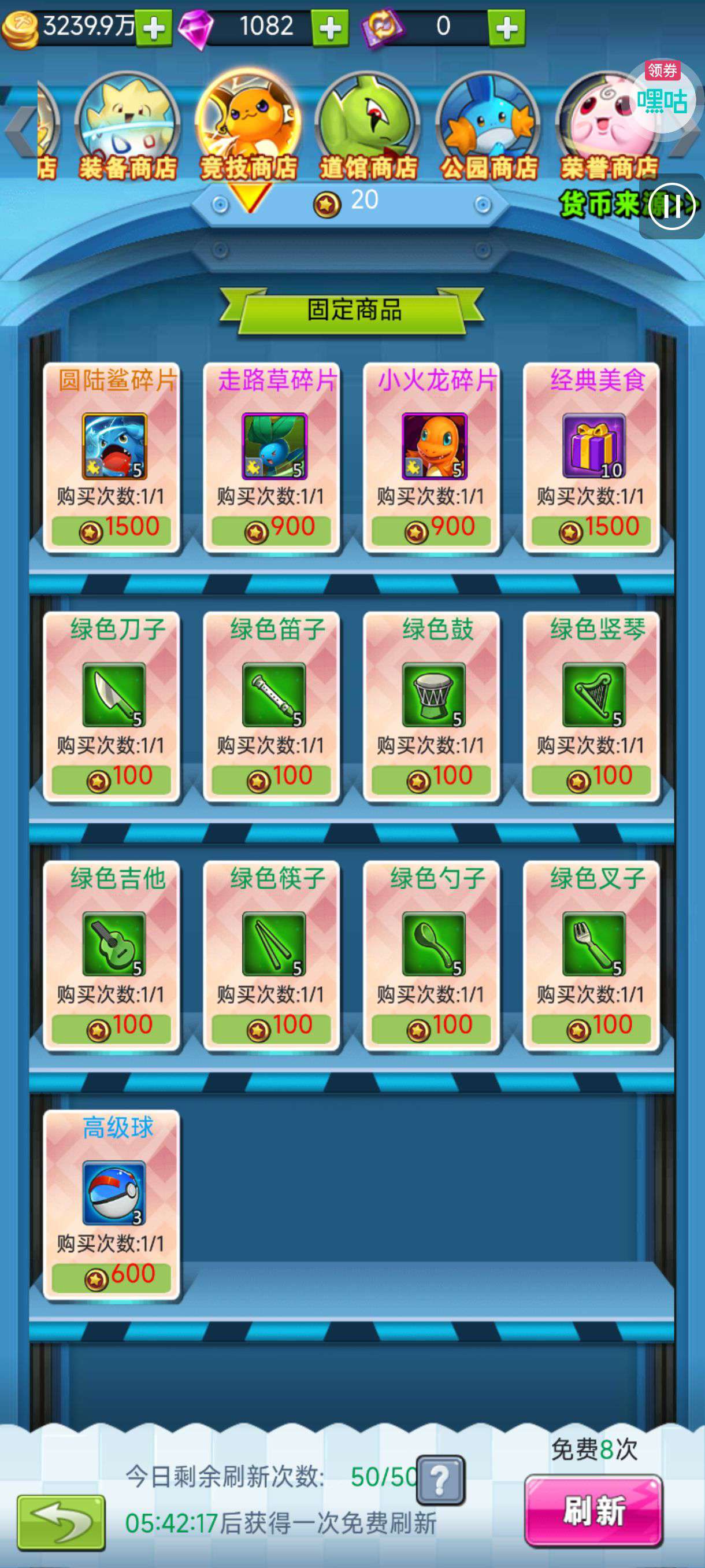Purchase 走路草碎片 item
Screen dimensions: 705x1568
point(271,458)
